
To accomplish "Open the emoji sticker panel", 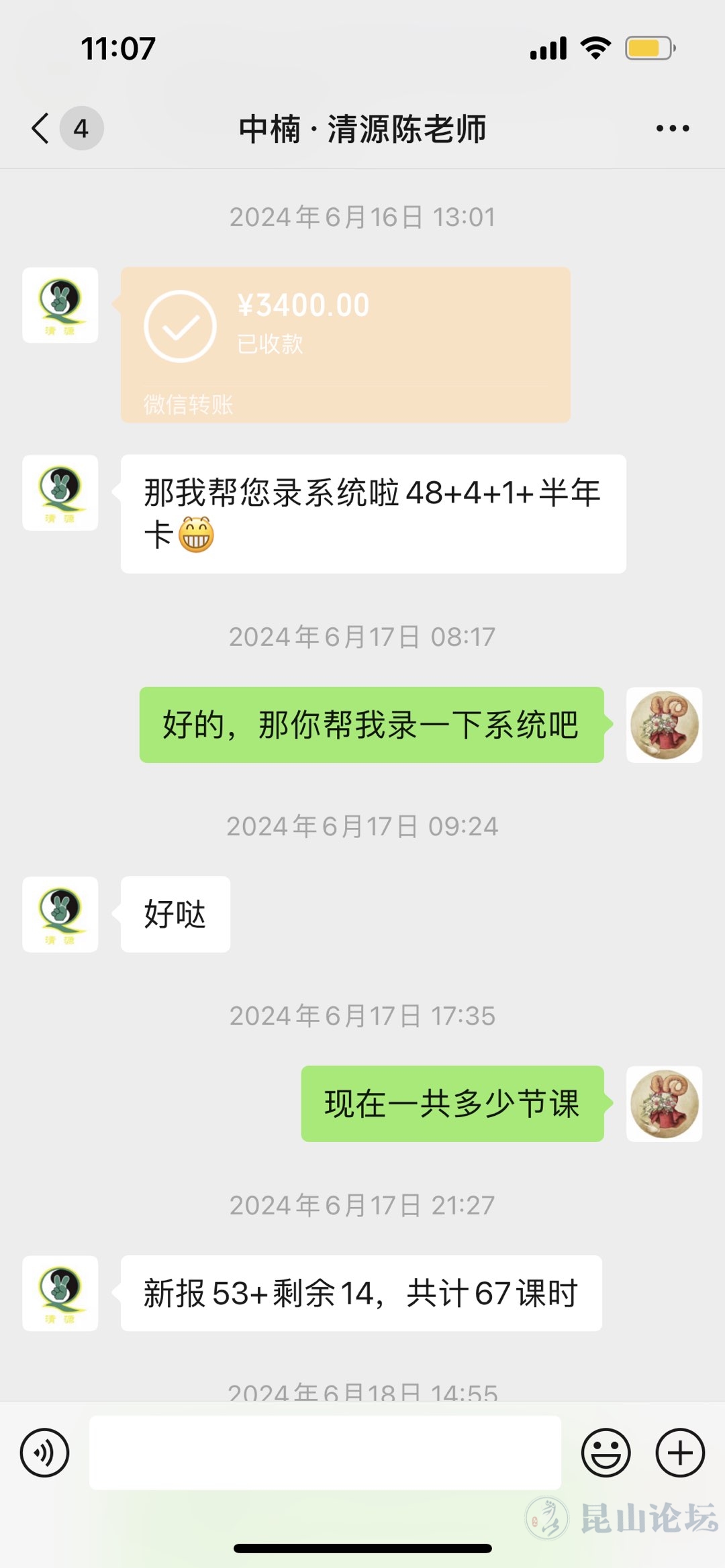I will (x=606, y=1453).
